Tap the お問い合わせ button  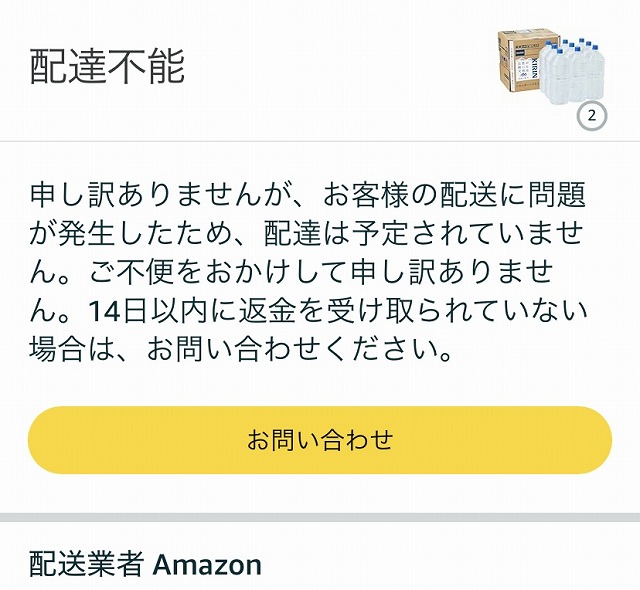point(319,440)
